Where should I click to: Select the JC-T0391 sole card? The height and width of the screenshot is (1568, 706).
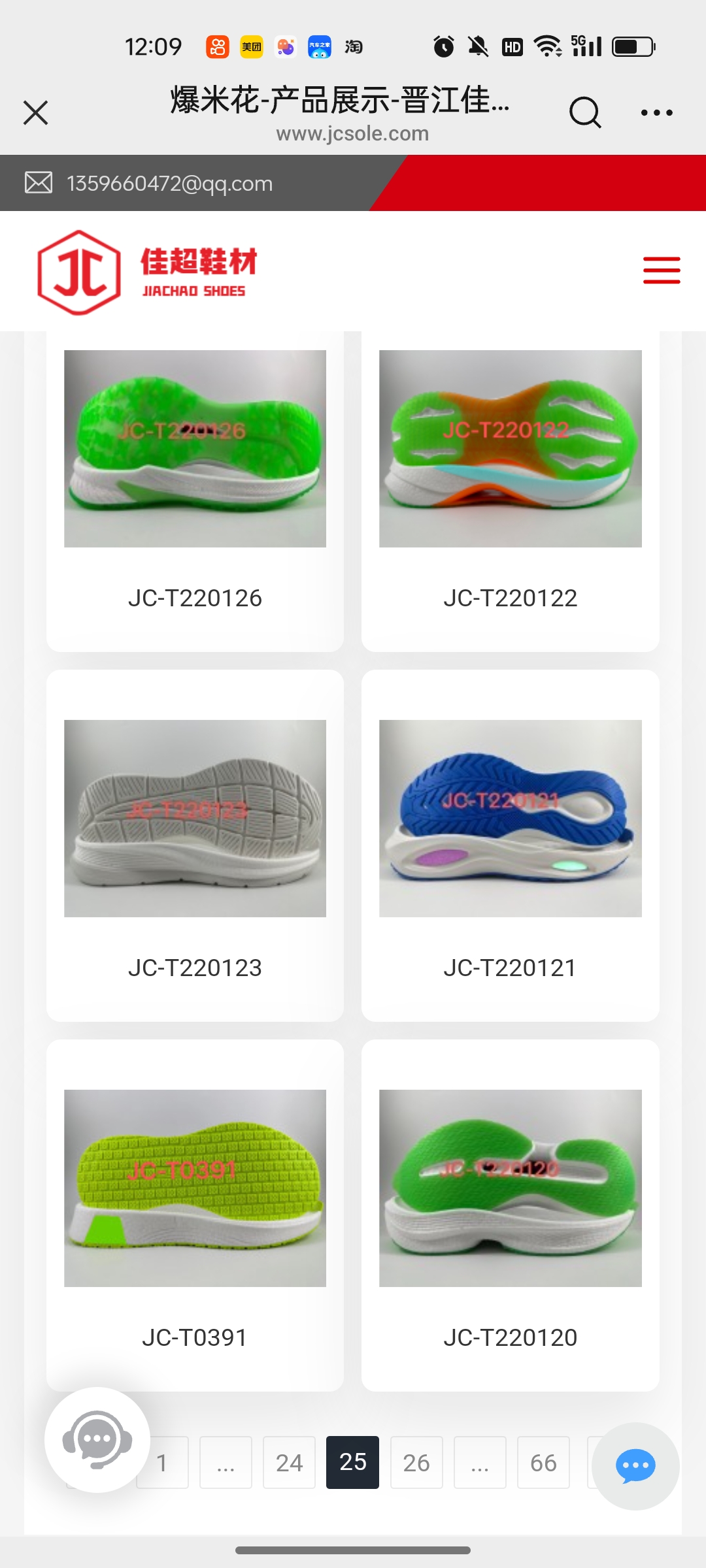(195, 1188)
